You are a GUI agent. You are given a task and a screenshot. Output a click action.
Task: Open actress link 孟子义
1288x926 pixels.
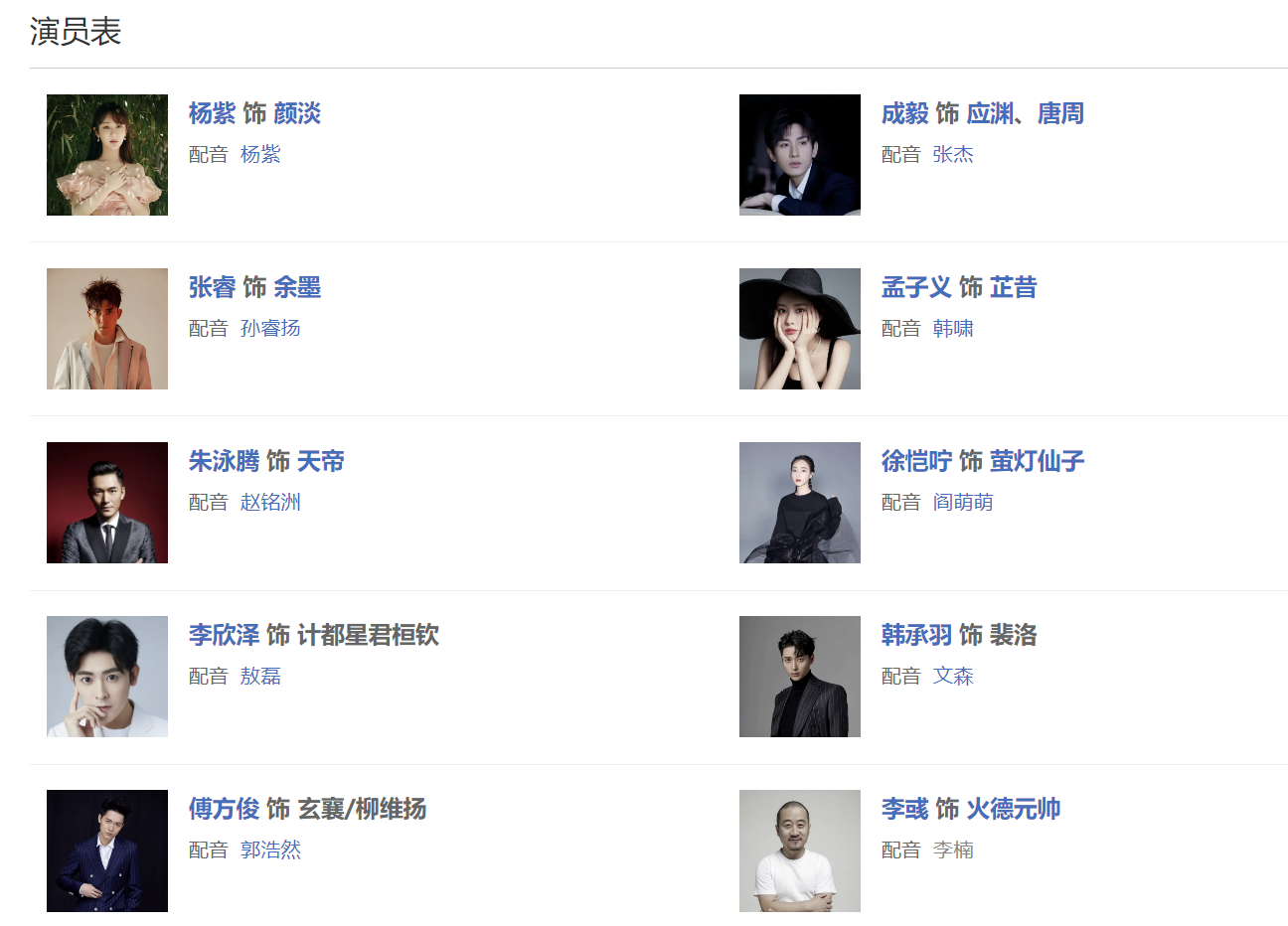916,287
